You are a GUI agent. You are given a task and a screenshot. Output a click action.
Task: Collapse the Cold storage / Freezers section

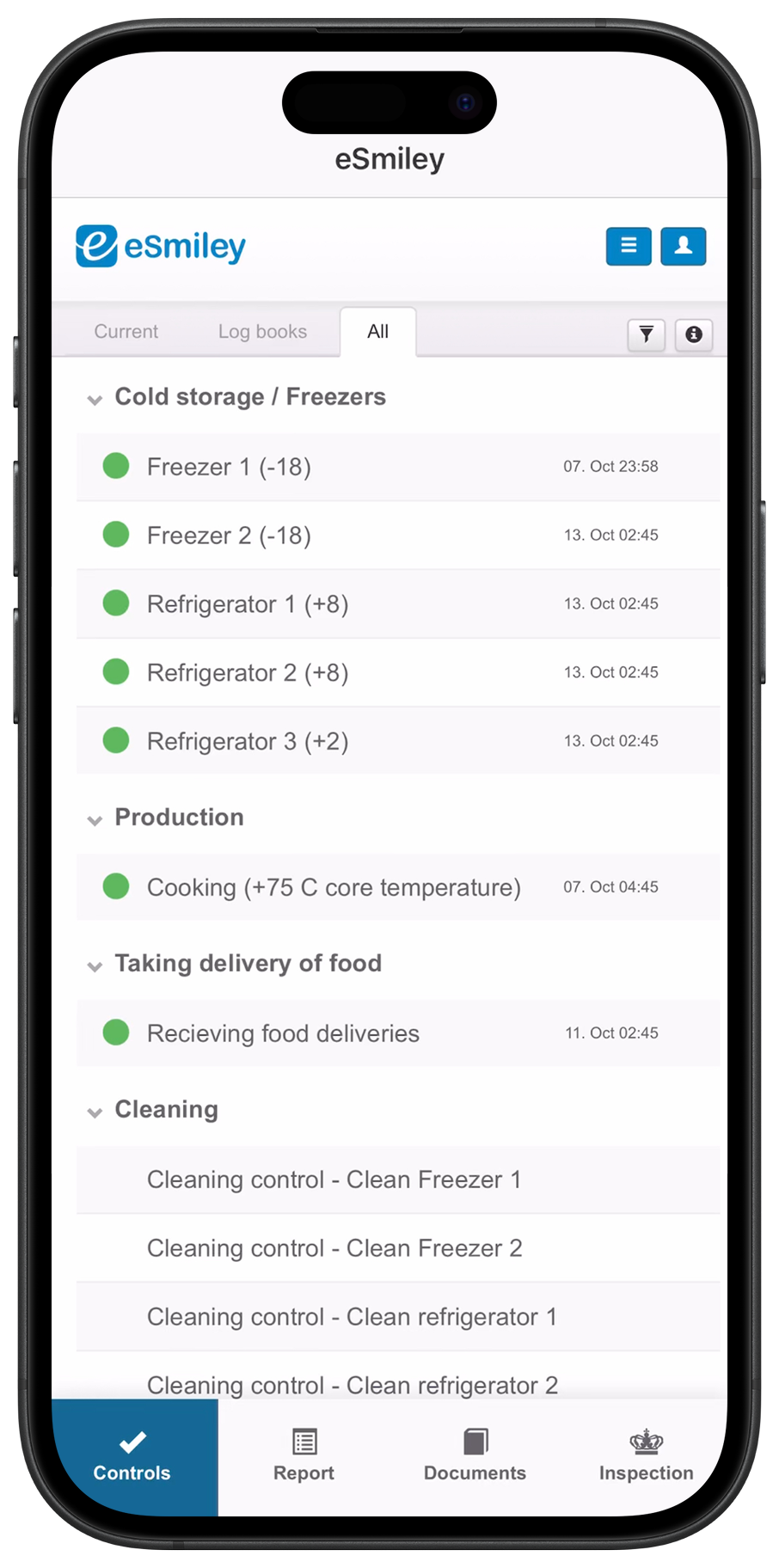95,399
